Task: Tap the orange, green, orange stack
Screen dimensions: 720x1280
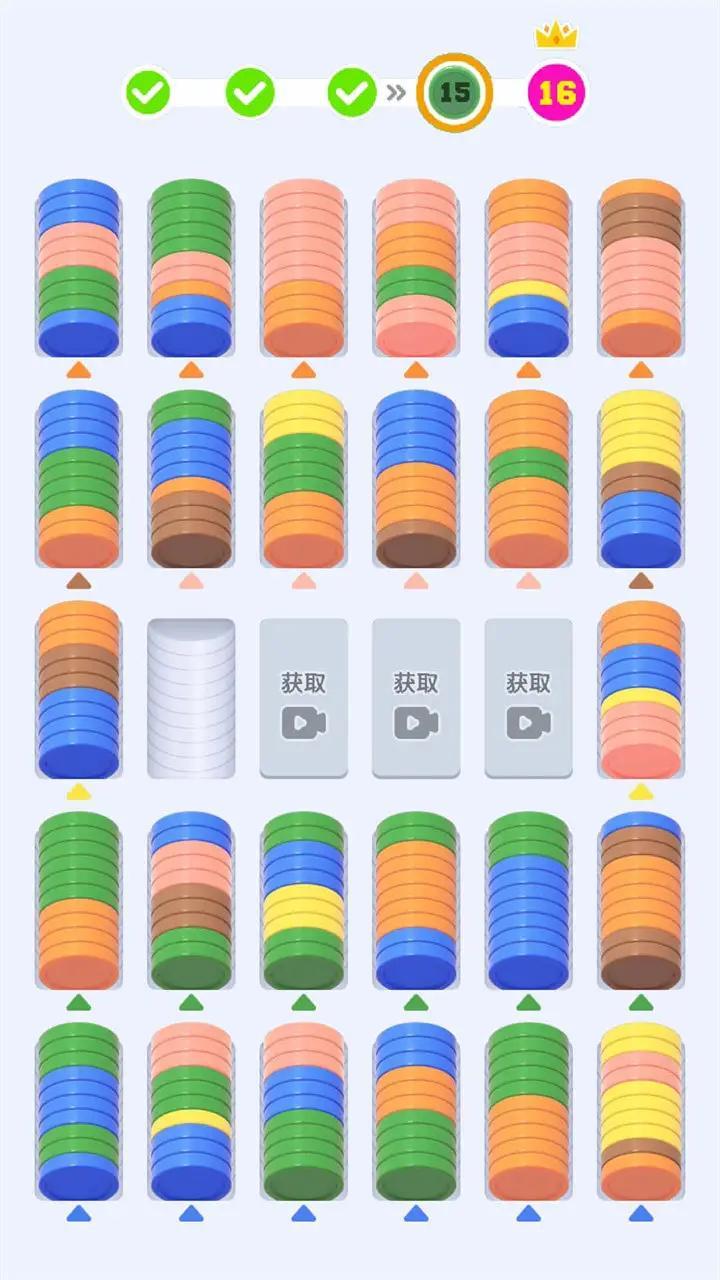Action: 528,478
